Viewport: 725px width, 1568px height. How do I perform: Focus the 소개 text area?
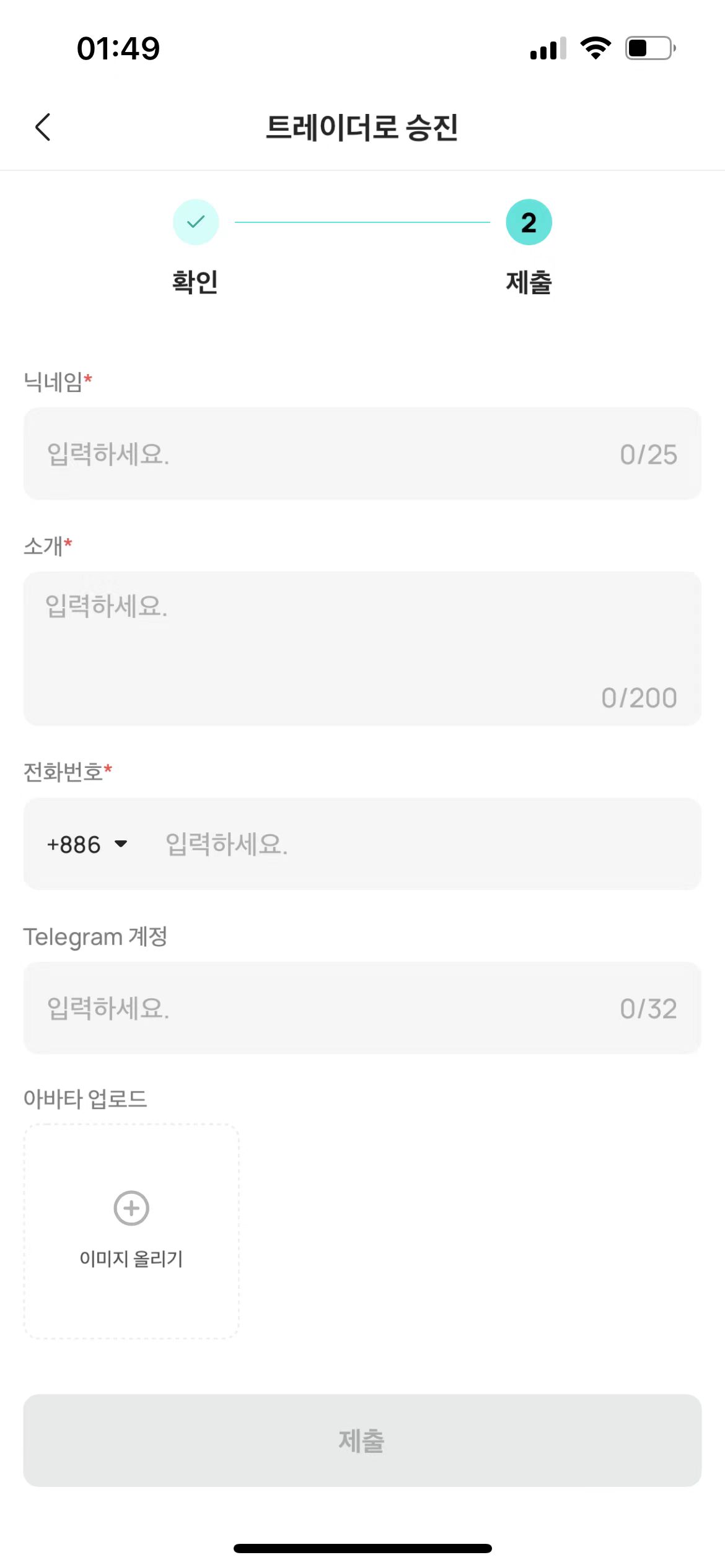point(362,648)
